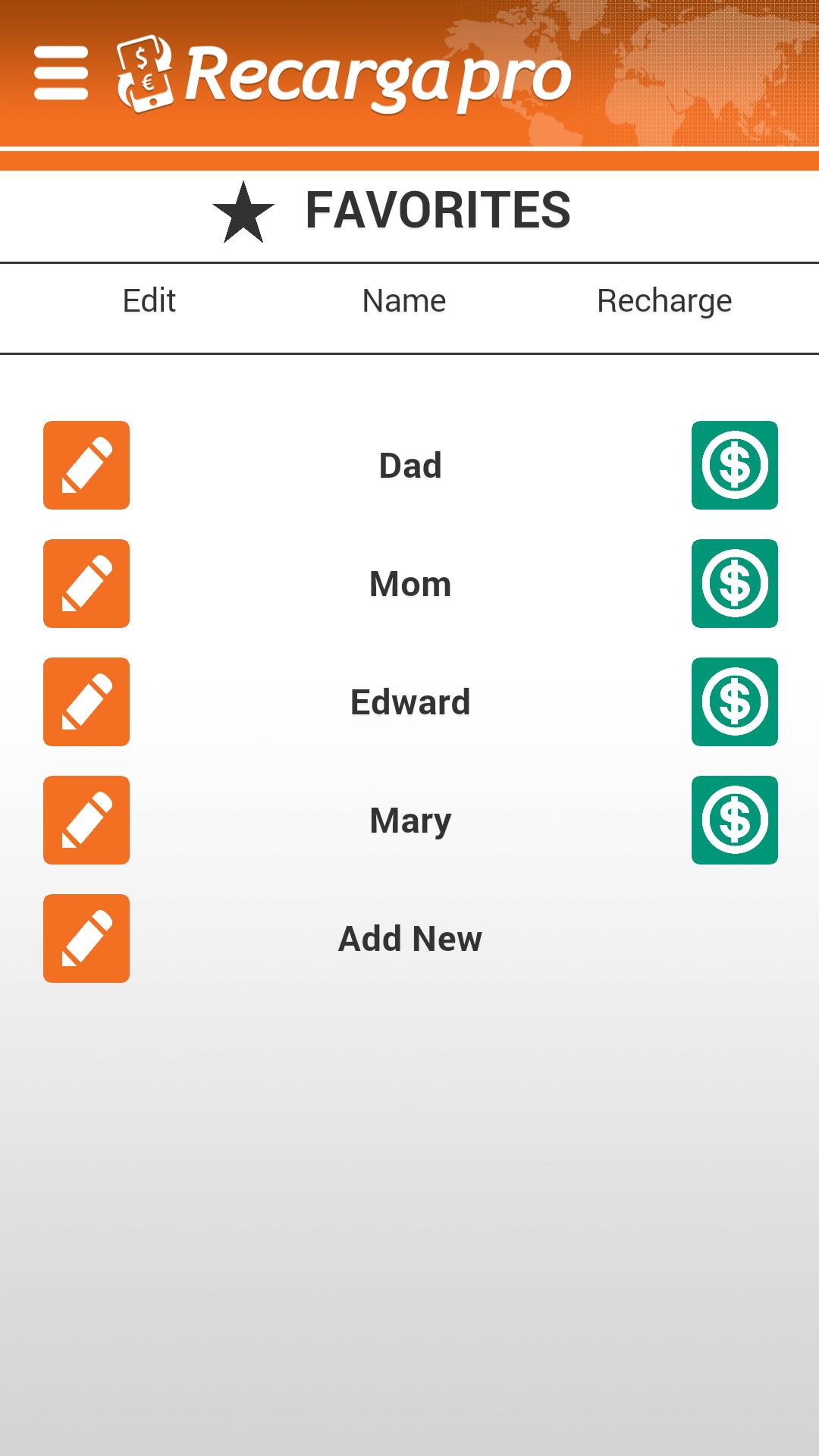Viewport: 819px width, 1456px height.
Task: Recharge Edward's phone
Action: [x=734, y=701]
